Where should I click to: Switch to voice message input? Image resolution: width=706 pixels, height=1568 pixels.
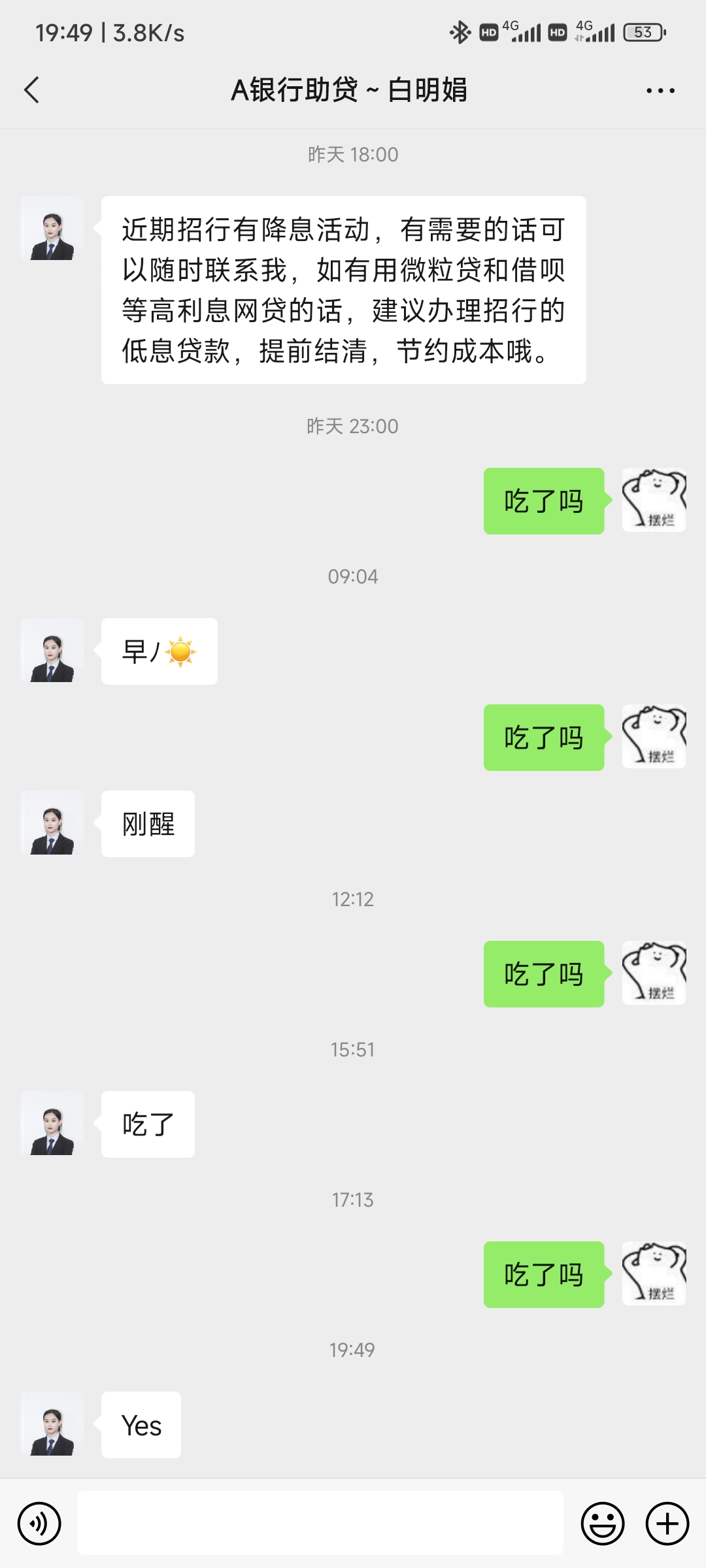click(x=39, y=1524)
